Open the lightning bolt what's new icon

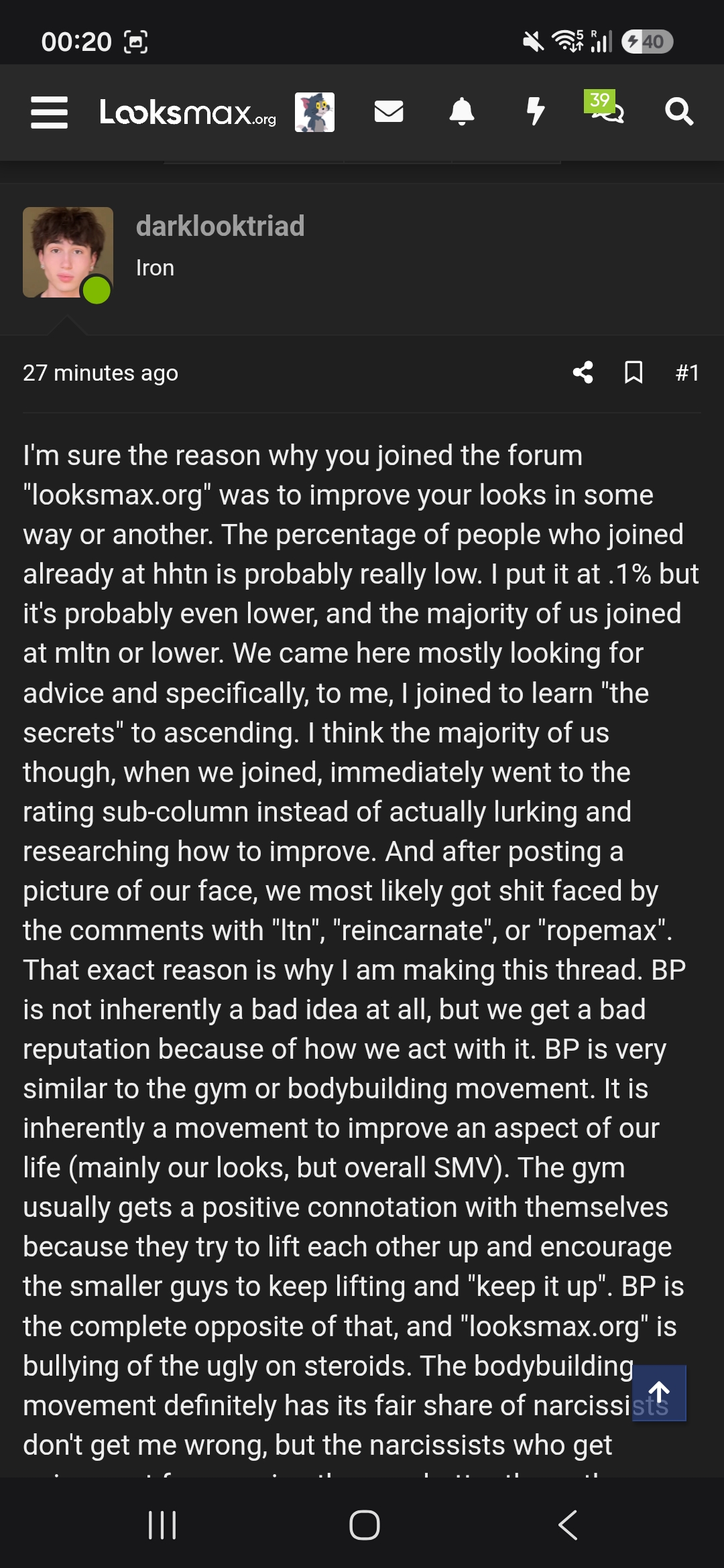(535, 111)
